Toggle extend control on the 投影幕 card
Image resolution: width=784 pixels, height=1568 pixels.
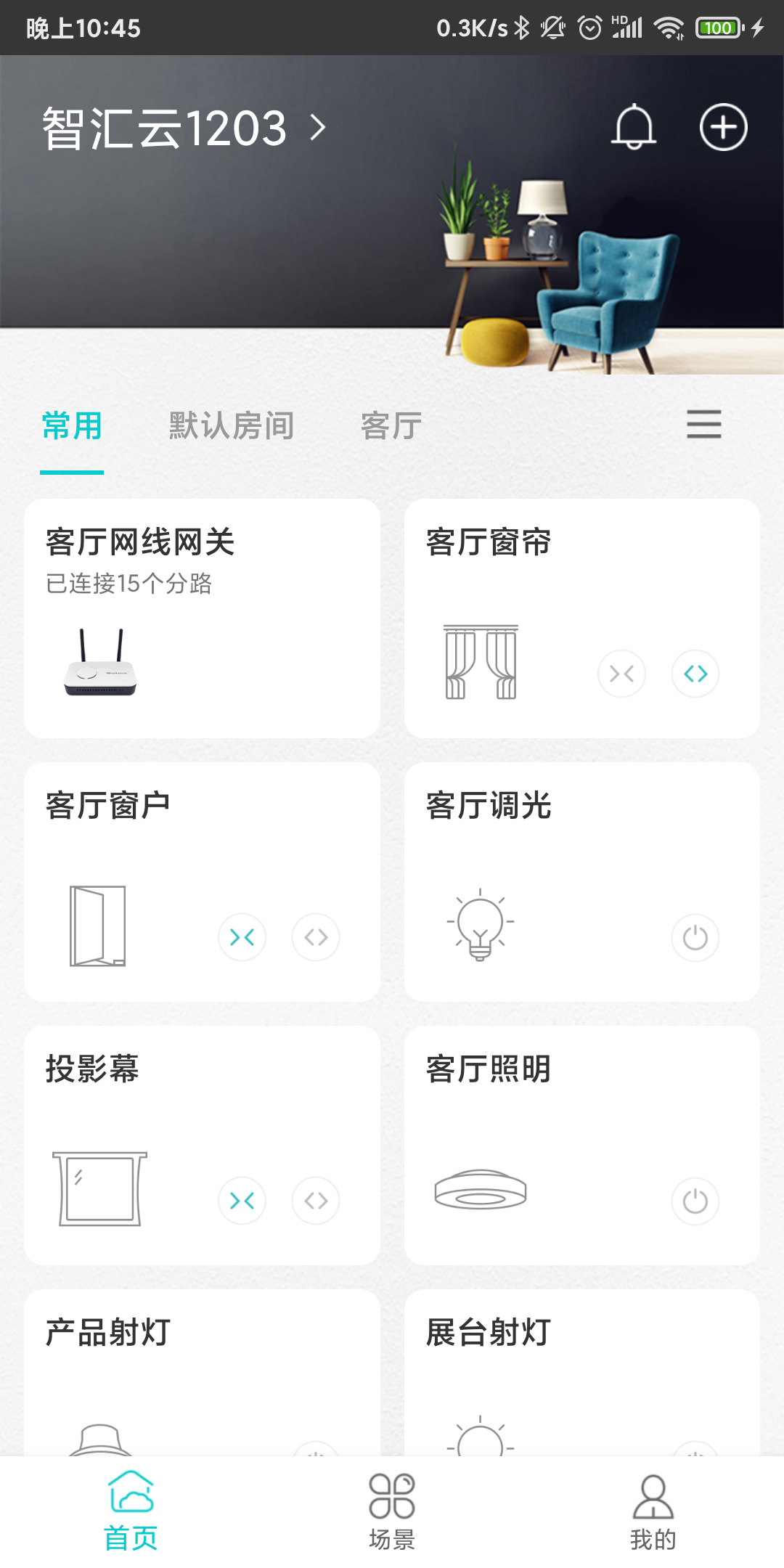point(315,1201)
